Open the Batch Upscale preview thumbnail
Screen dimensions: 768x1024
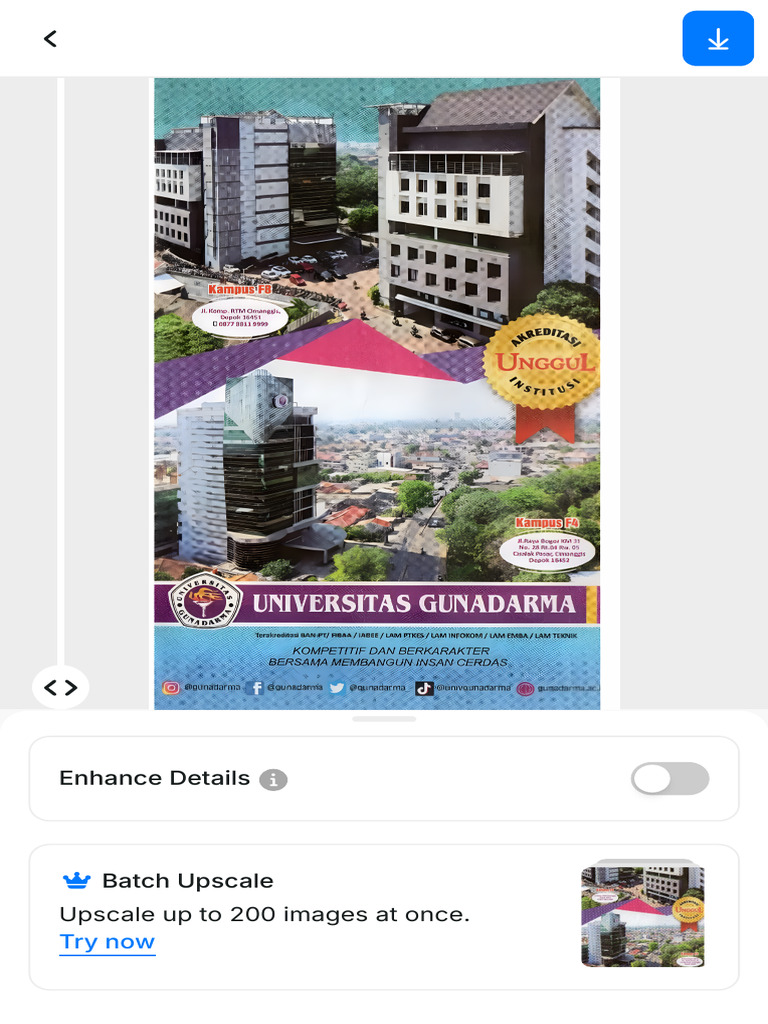[x=642, y=915]
